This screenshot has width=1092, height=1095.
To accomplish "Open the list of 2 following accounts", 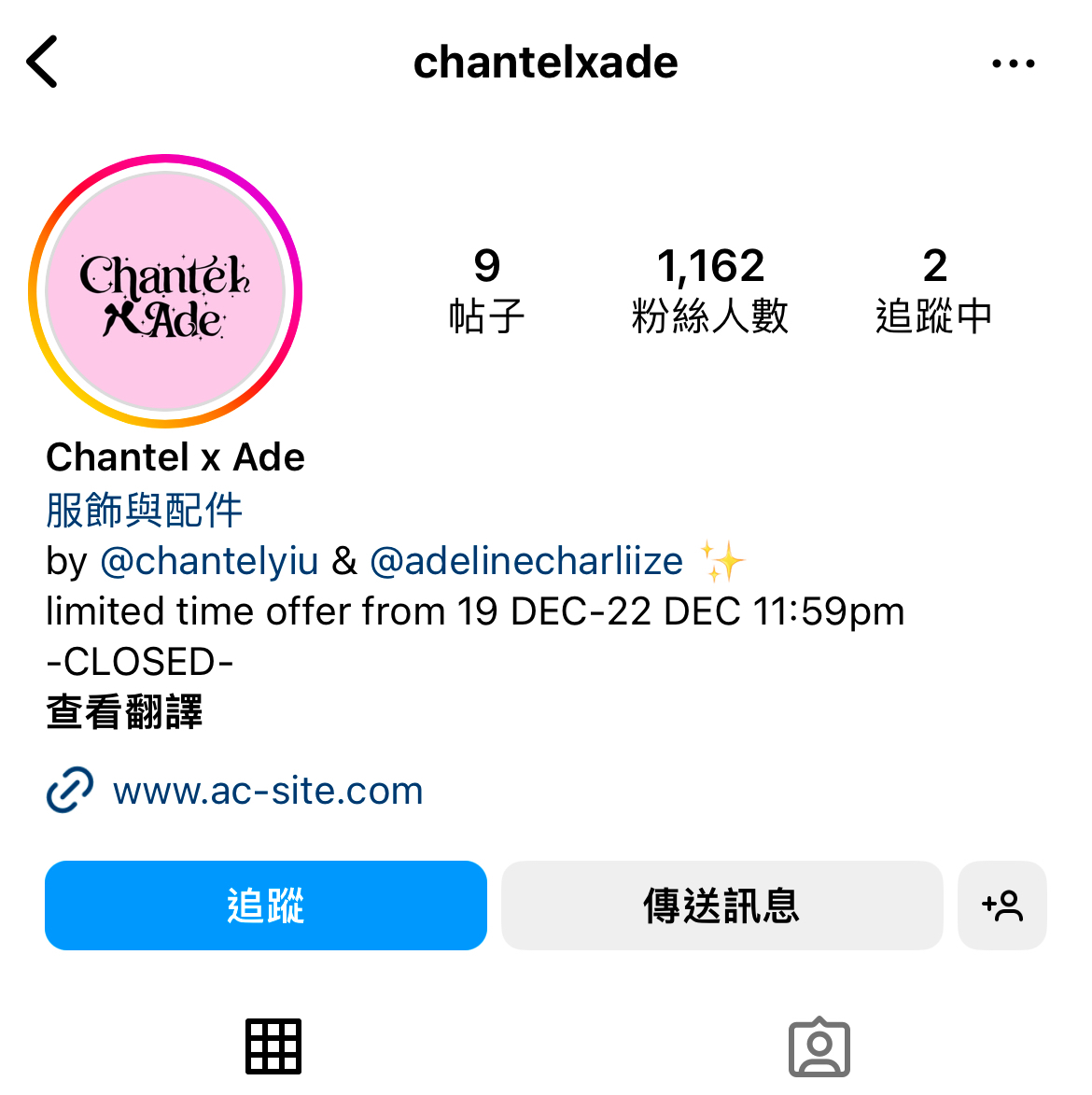I will pyautogui.click(x=934, y=290).
